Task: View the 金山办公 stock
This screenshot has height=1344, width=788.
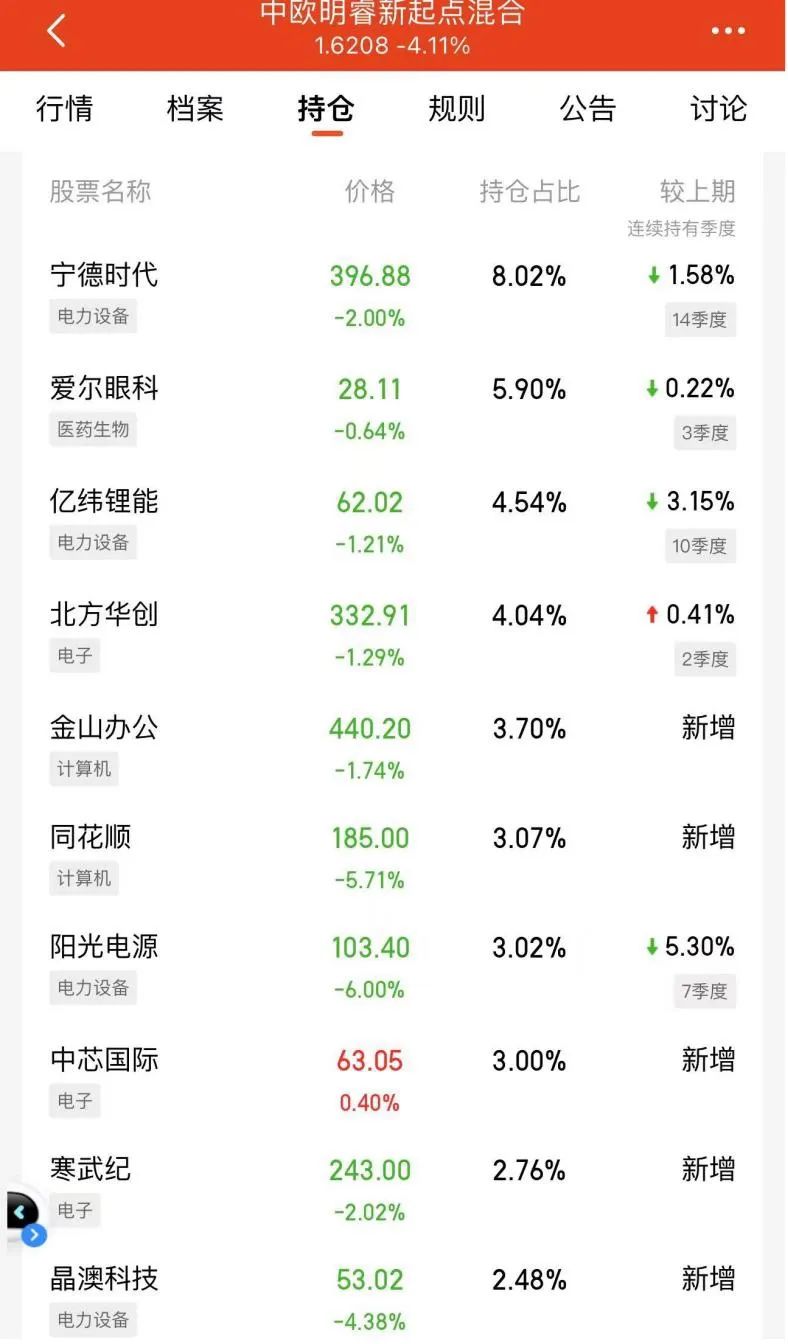Action: (x=393, y=747)
